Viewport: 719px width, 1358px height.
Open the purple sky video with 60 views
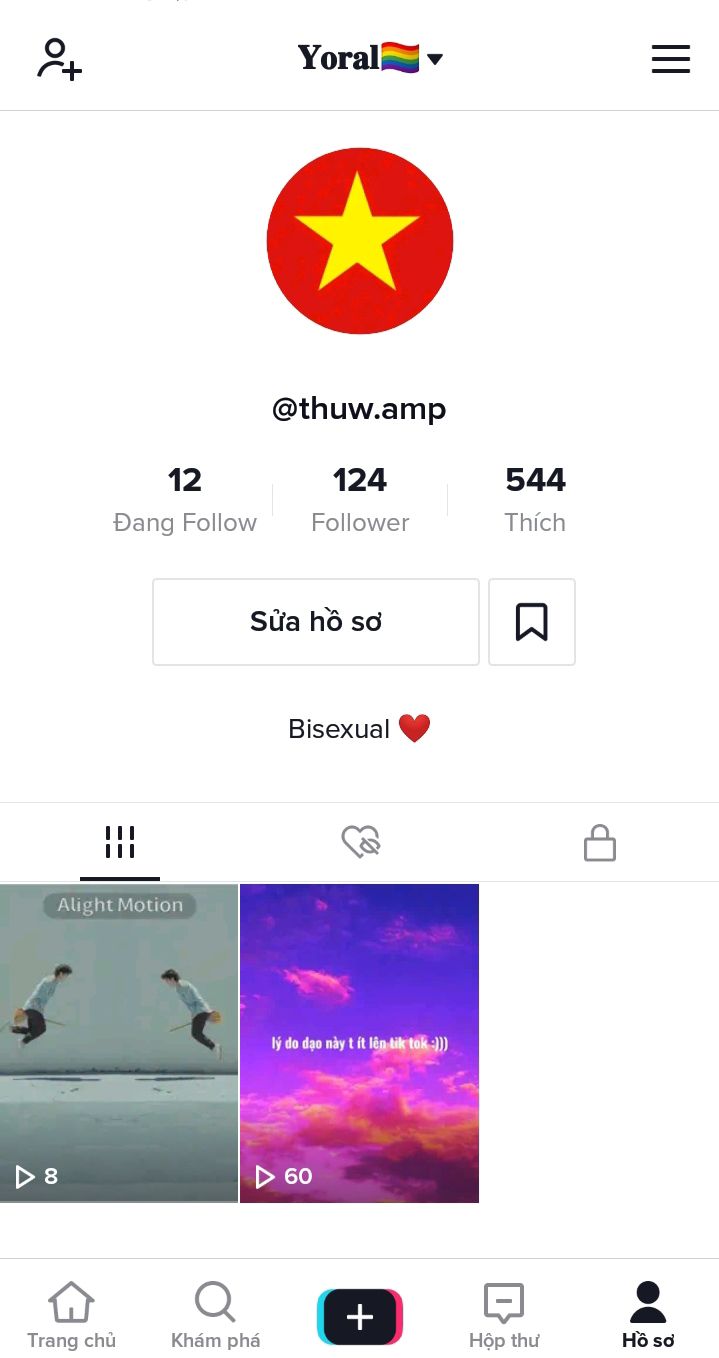[359, 1043]
